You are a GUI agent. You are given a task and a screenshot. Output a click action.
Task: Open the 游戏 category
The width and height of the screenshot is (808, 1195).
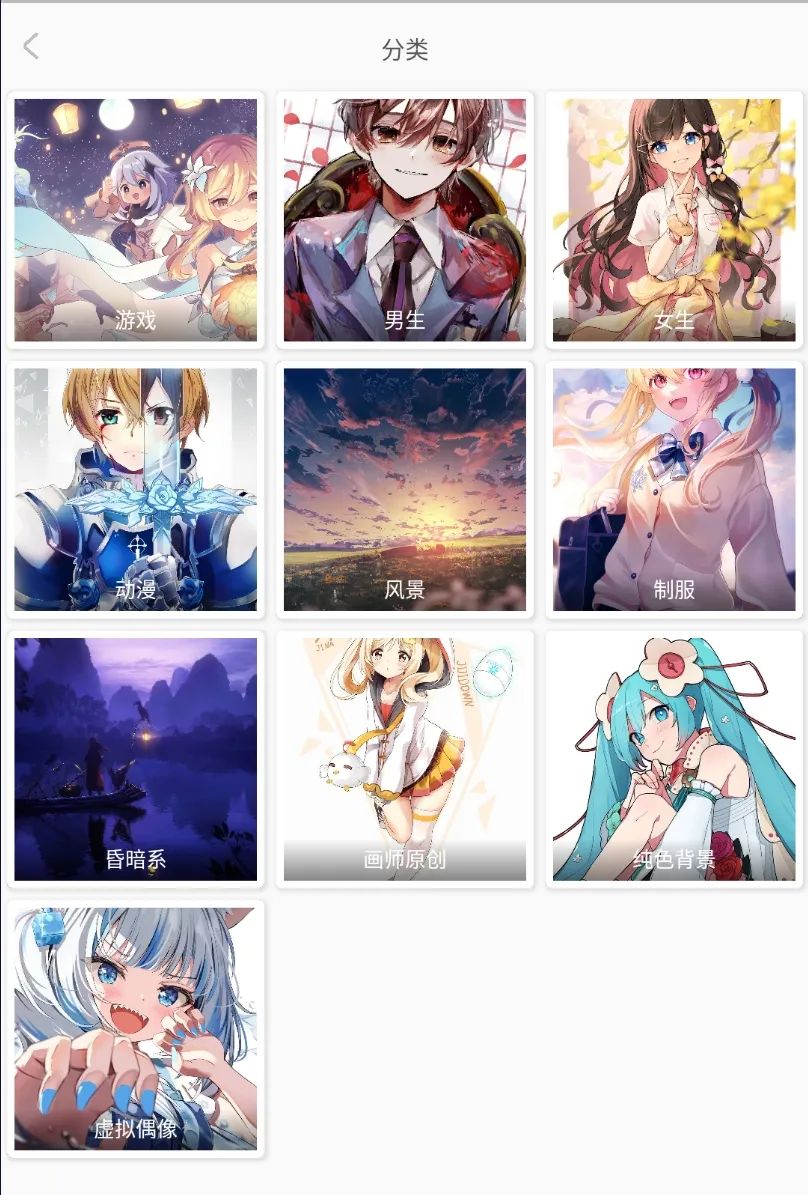coord(136,220)
